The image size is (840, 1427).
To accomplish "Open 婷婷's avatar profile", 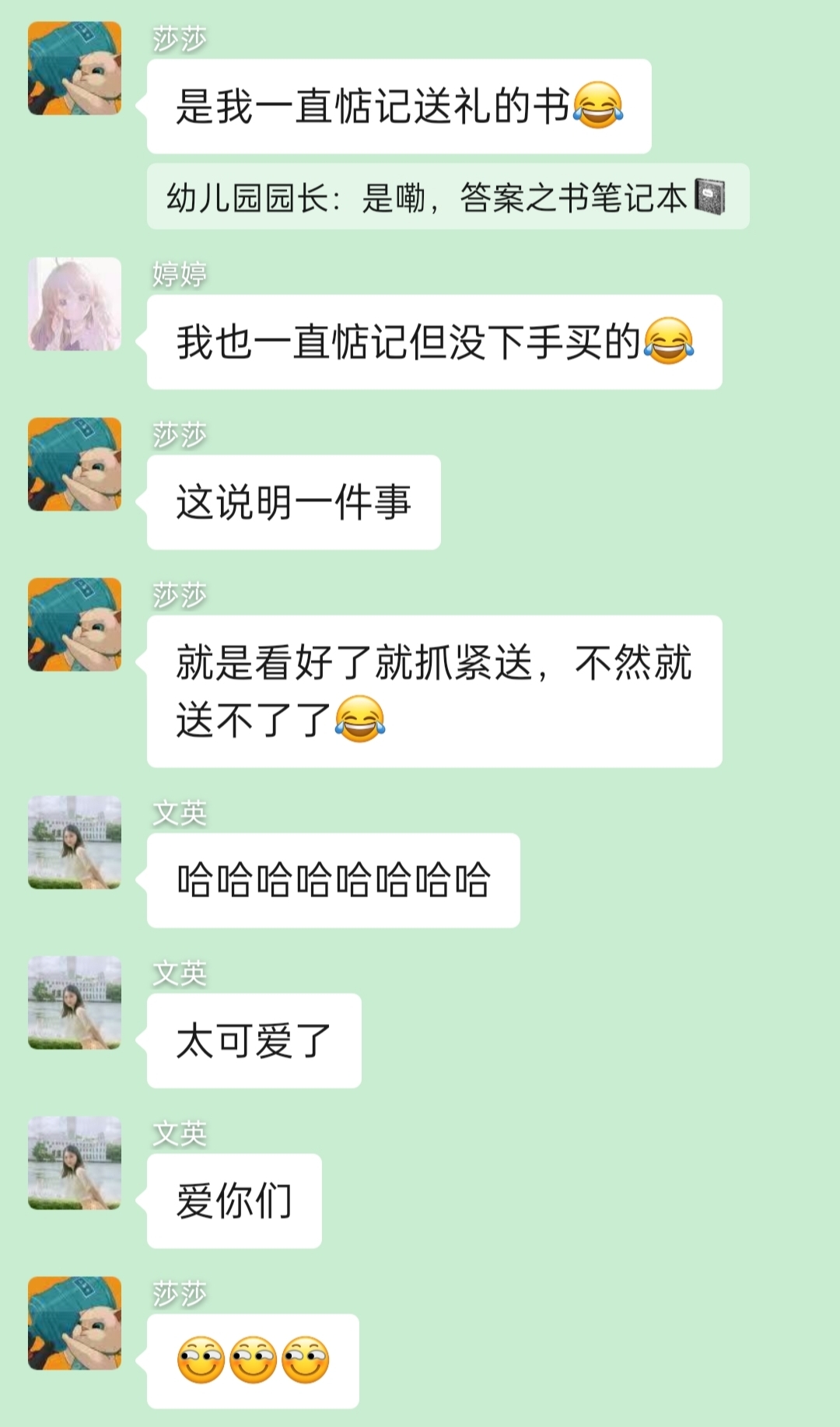I will click(x=75, y=304).
